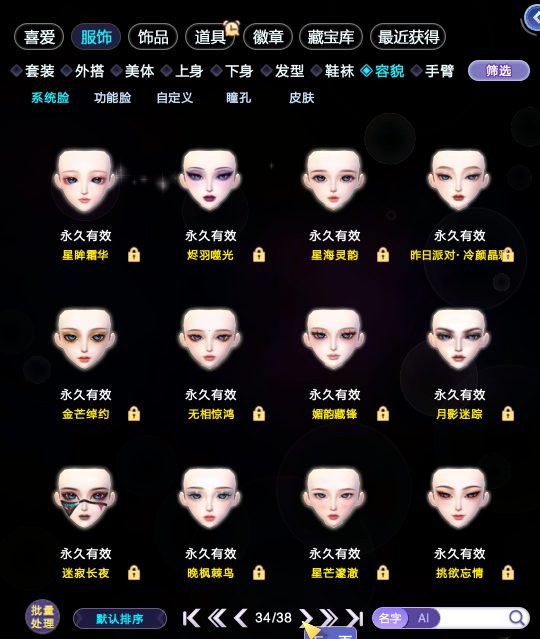Pick the 月影迷踪 face
The height and width of the screenshot is (639, 540).
coord(459,340)
